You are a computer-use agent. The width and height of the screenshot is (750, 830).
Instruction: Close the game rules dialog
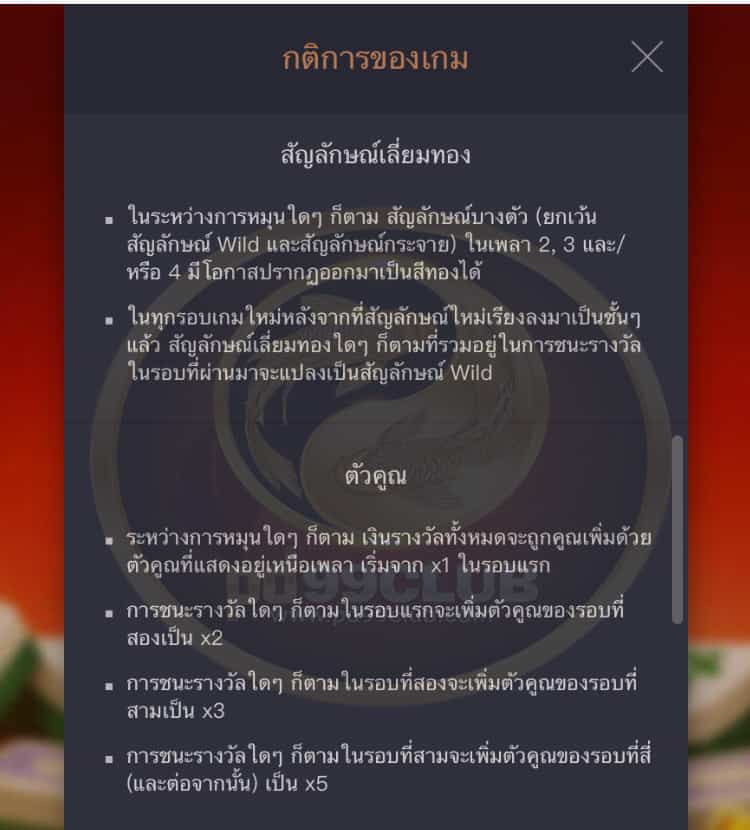pyautogui.click(x=647, y=57)
